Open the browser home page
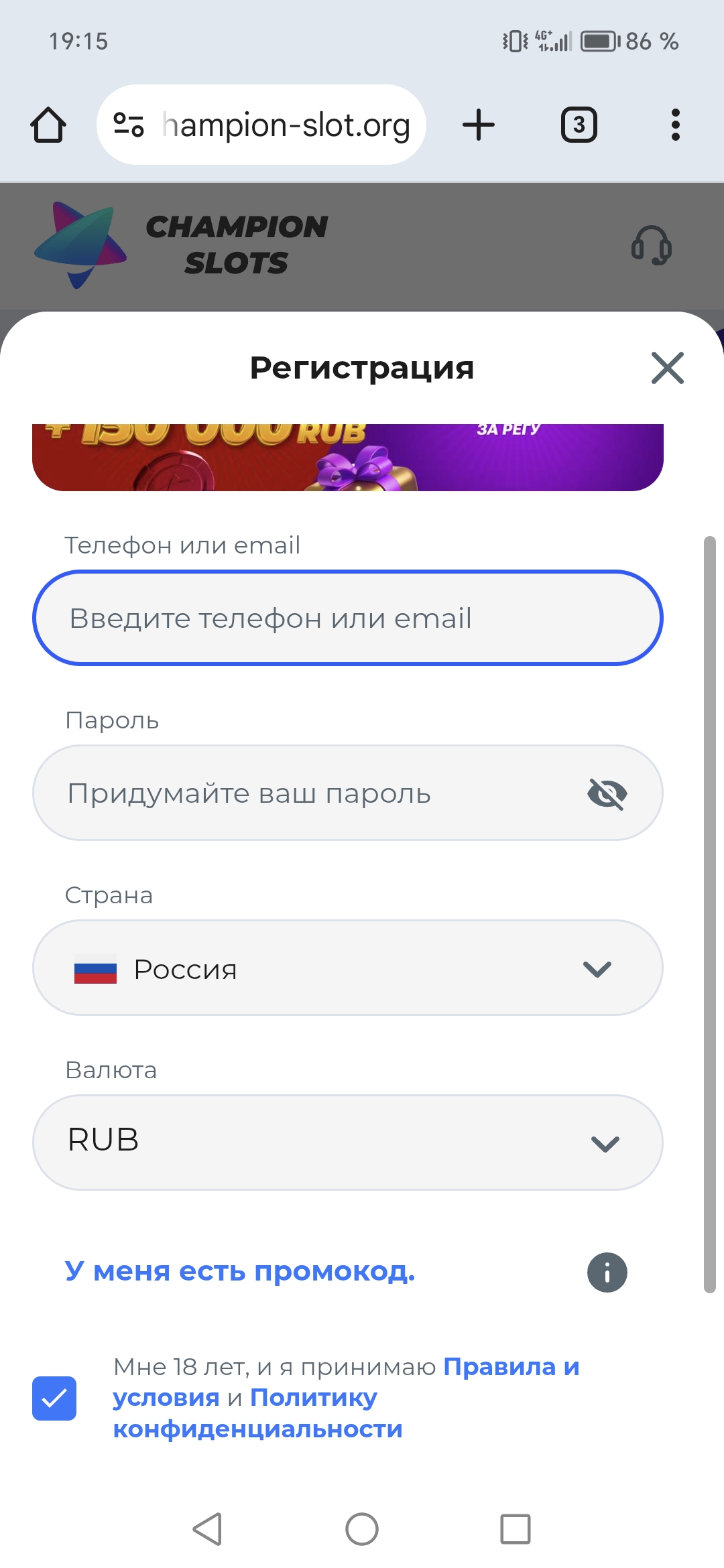724x1568 pixels. click(x=48, y=125)
